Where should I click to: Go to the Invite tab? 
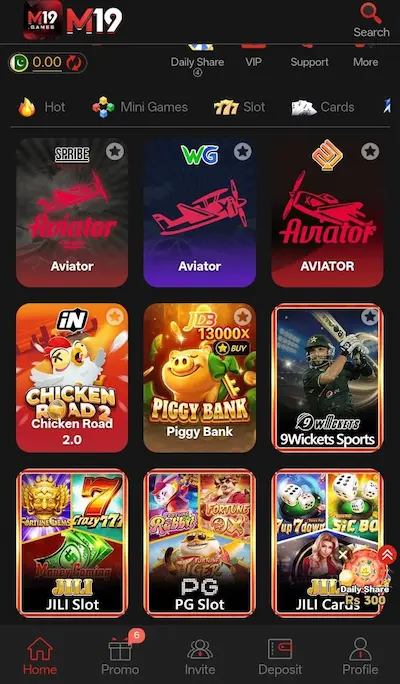[200, 656]
